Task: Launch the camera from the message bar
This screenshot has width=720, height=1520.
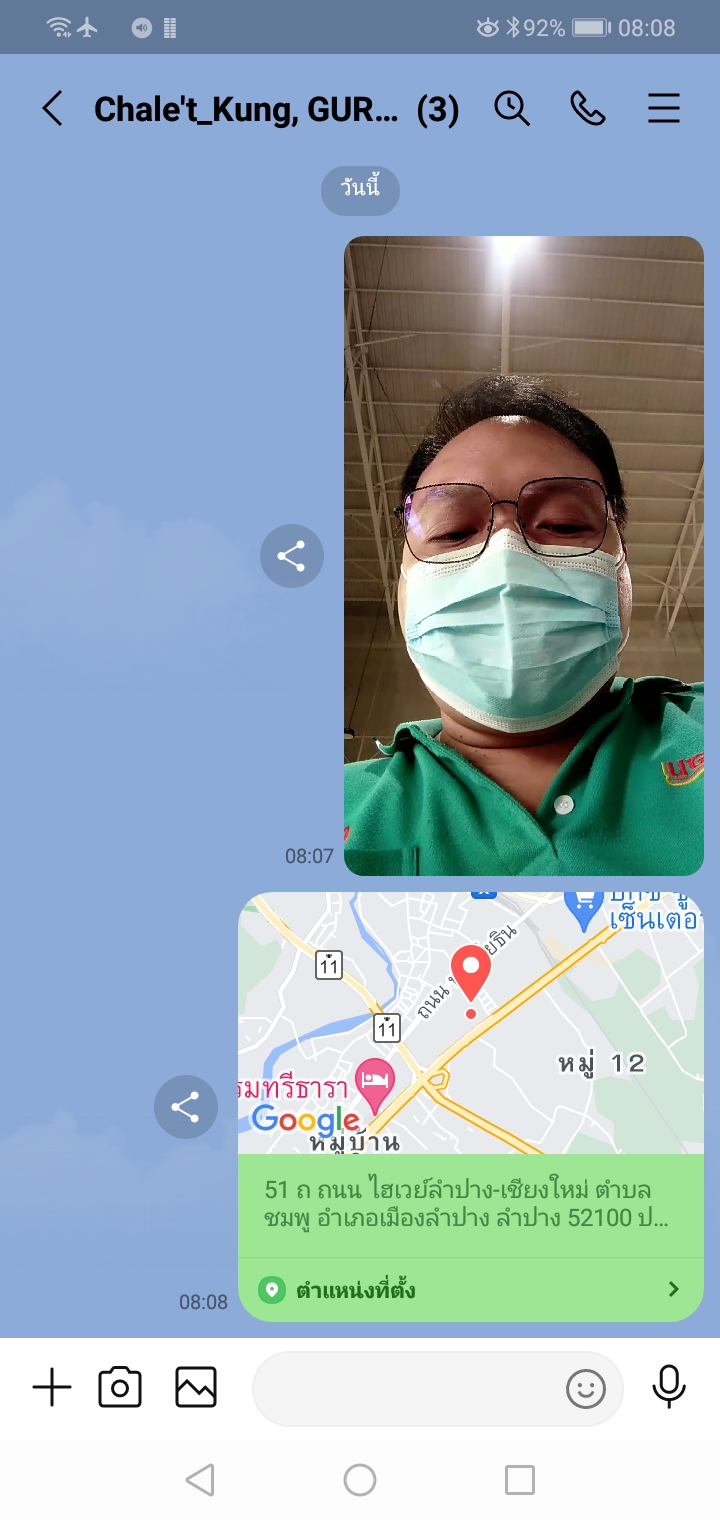Action: click(x=120, y=1388)
